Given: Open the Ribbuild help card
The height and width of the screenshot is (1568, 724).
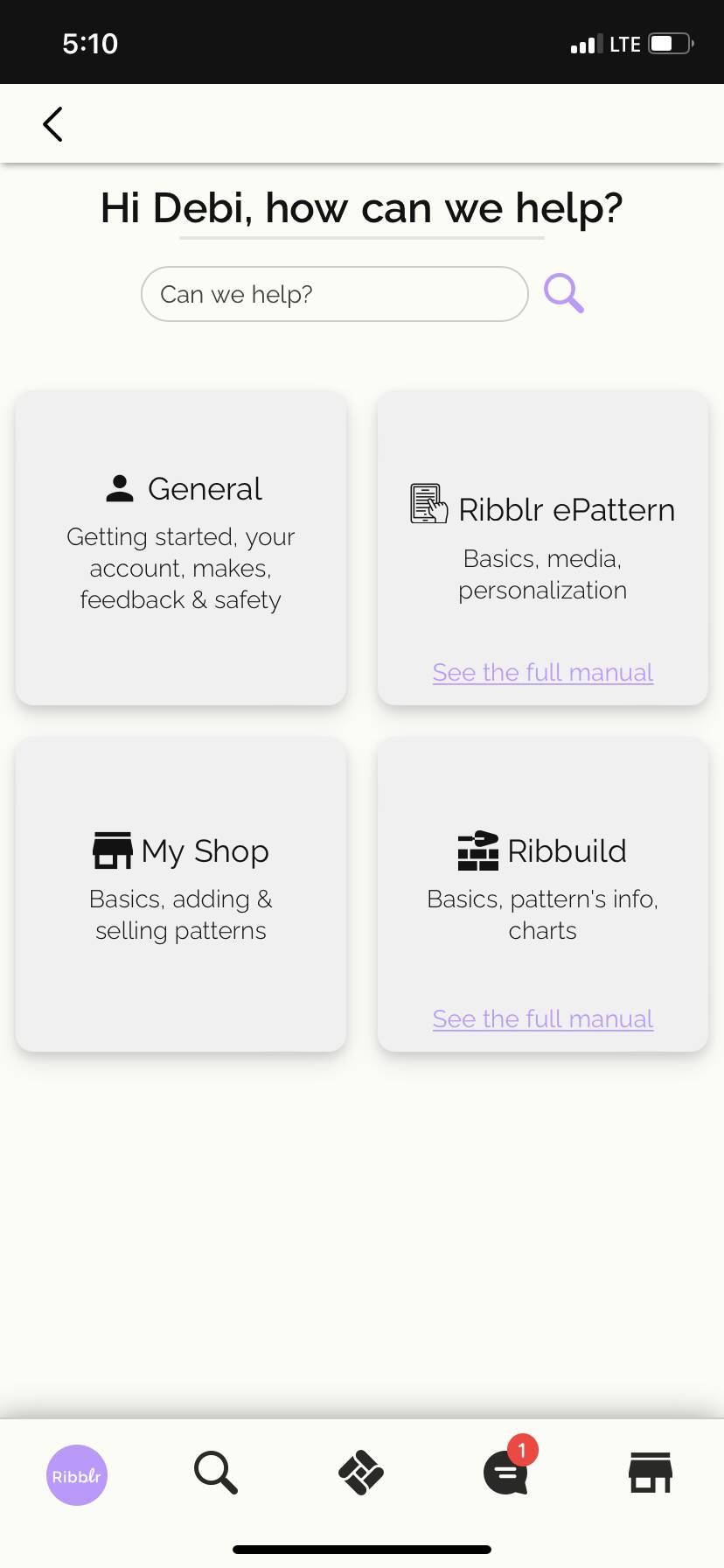Looking at the screenshot, I should [542, 894].
